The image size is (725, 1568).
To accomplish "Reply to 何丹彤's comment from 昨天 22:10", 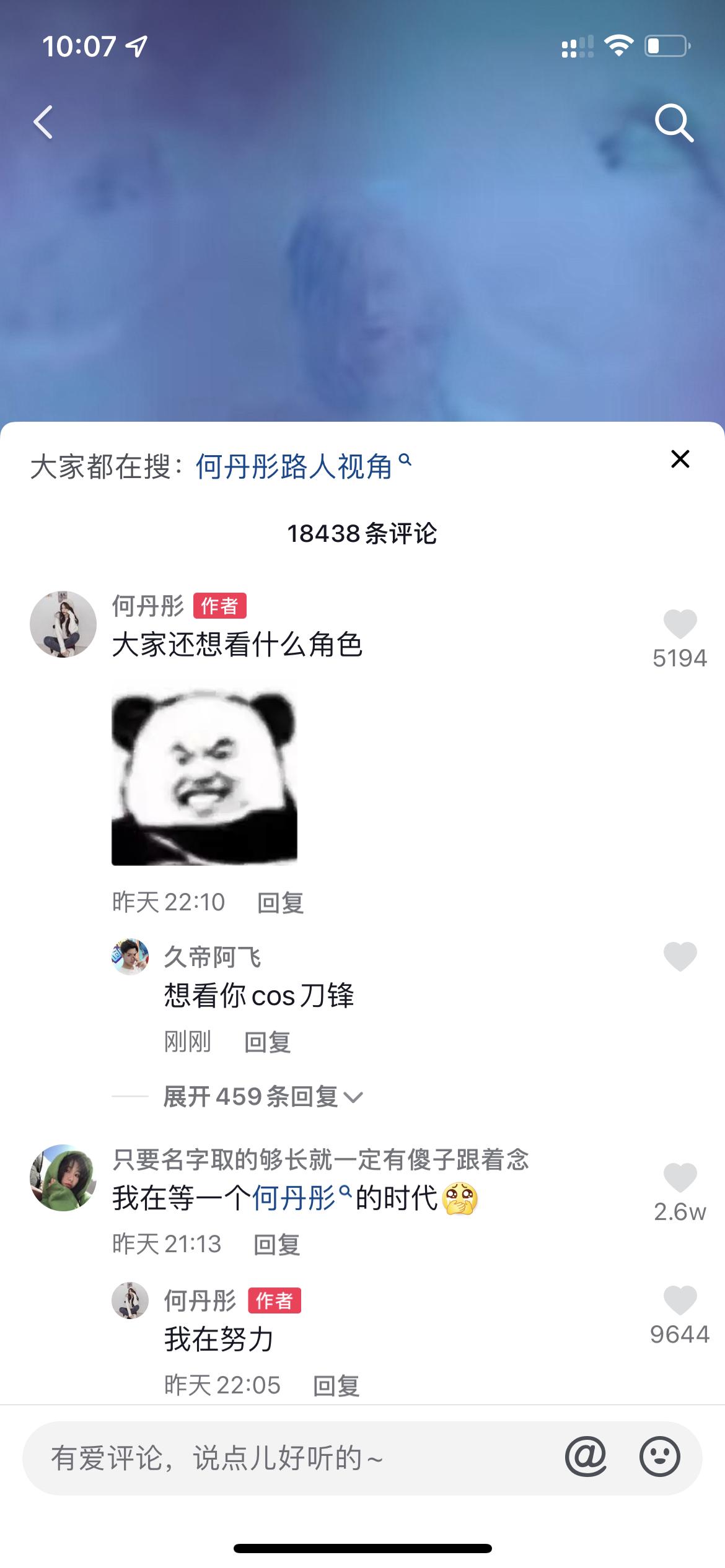I will pyautogui.click(x=280, y=903).
